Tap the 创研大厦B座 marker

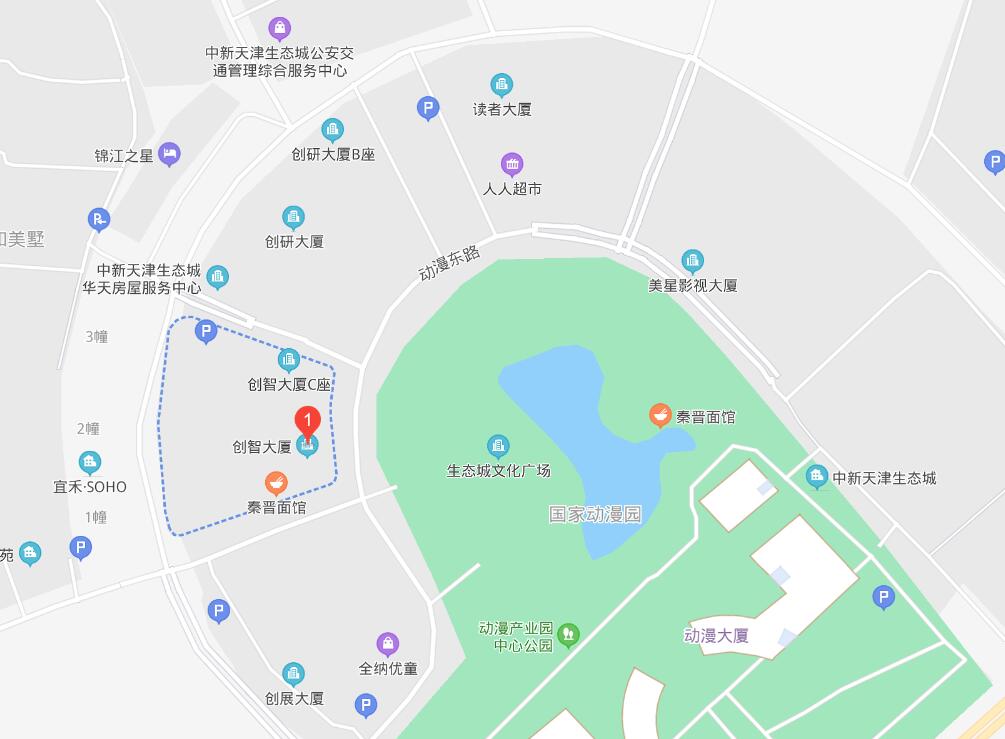point(332,130)
